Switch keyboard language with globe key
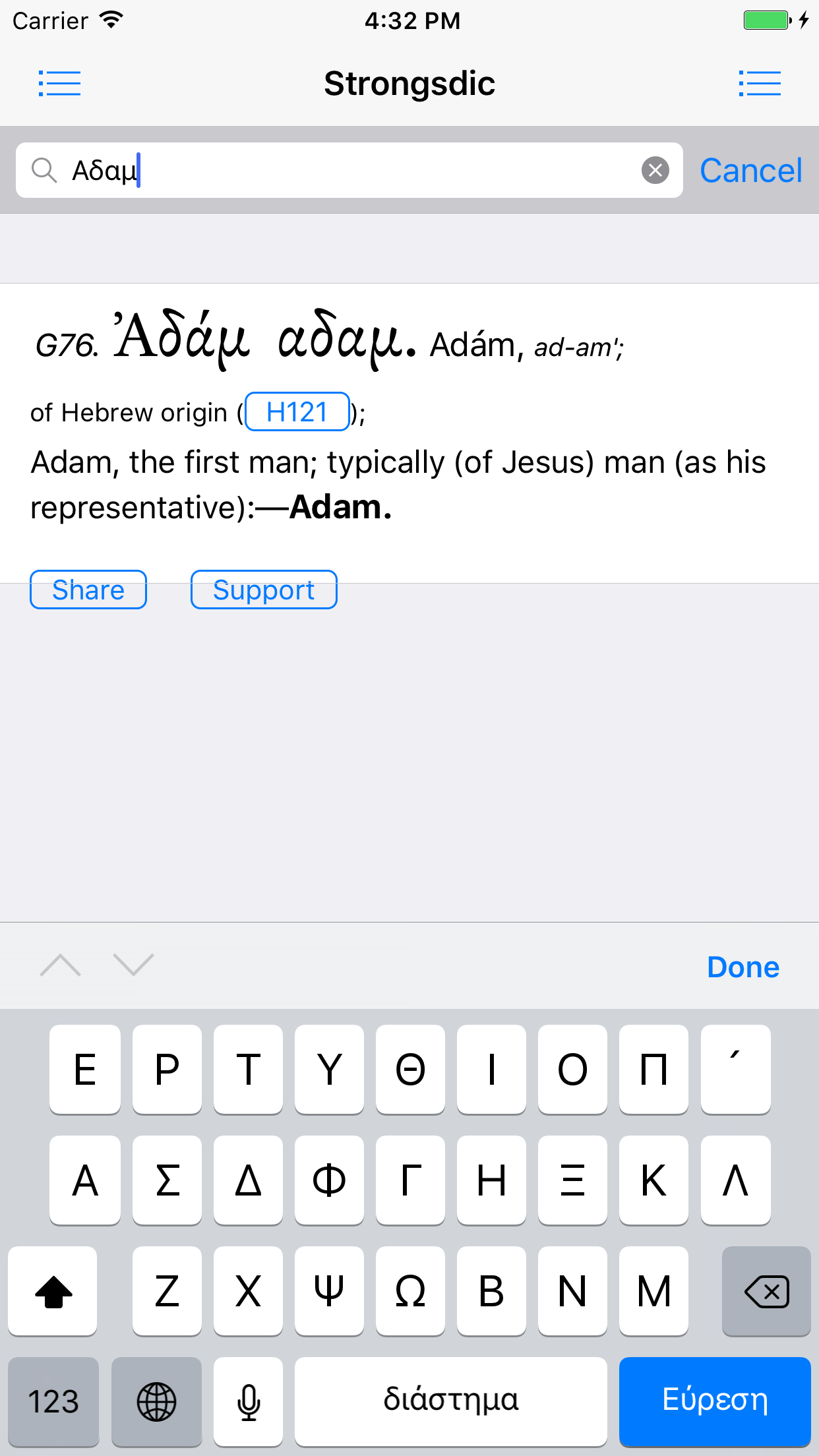819x1456 pixels. click(x=156, y=1401)
